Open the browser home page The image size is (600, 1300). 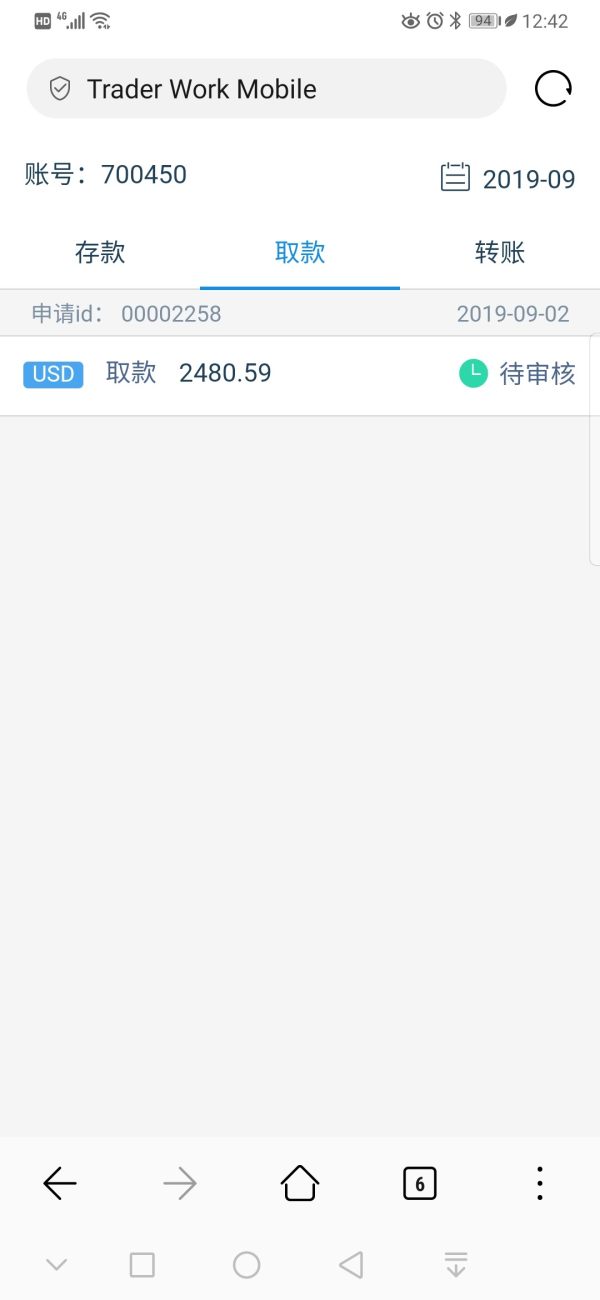(300, 1184)
